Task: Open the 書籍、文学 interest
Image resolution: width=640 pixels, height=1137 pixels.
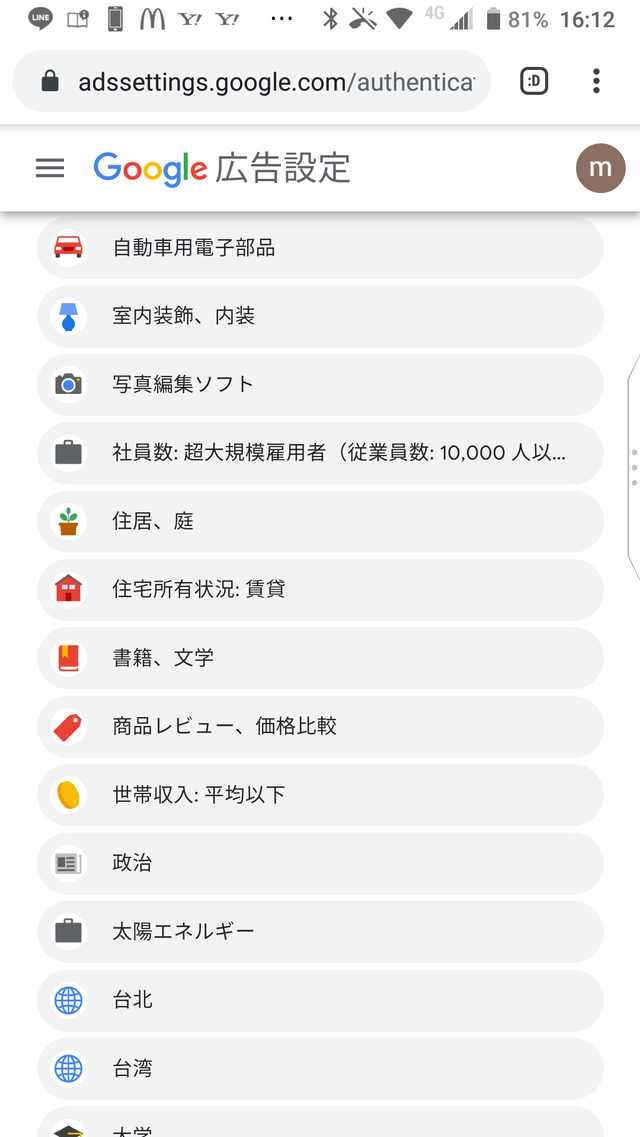Action: tap(320, 658)
